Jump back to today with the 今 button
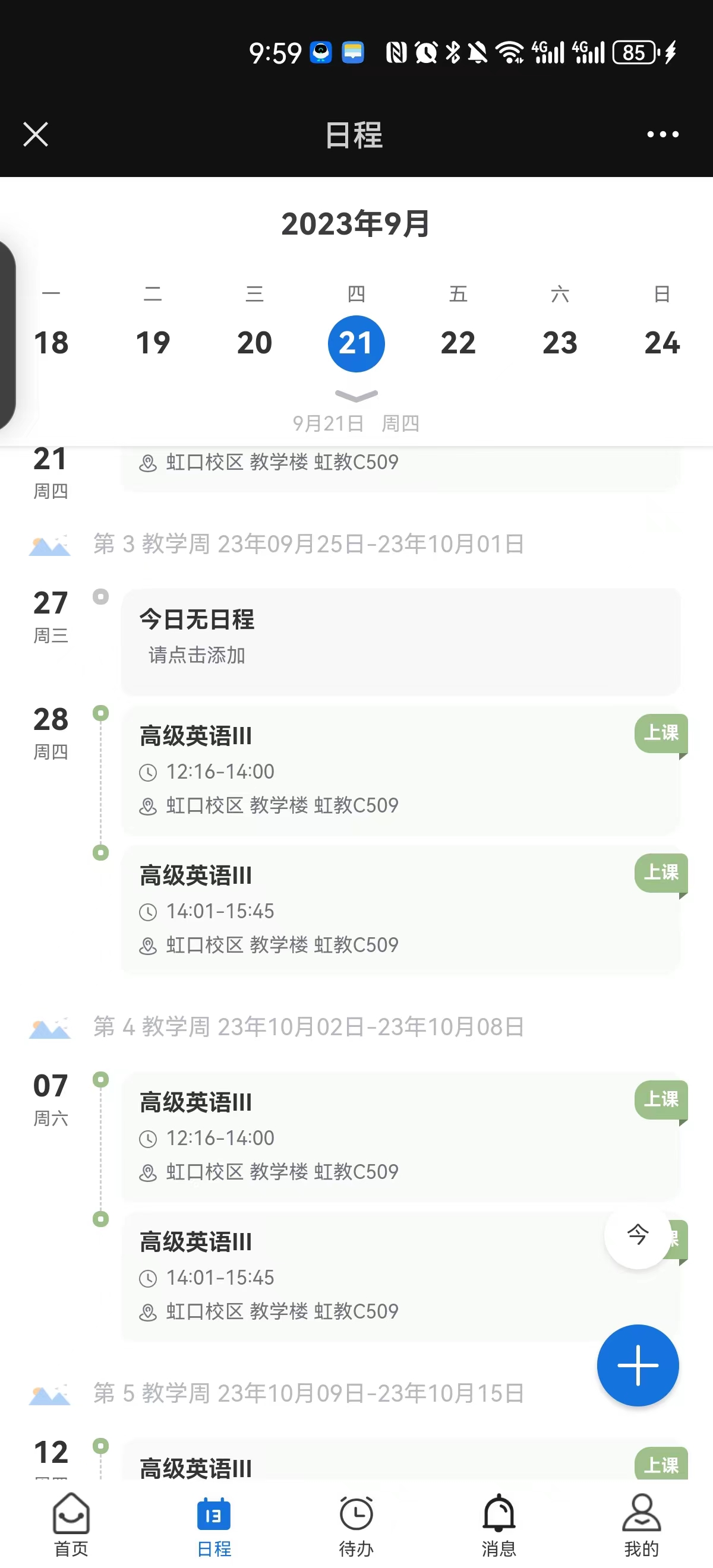This screenshot has width=713, height=1568. point(637,1235)
